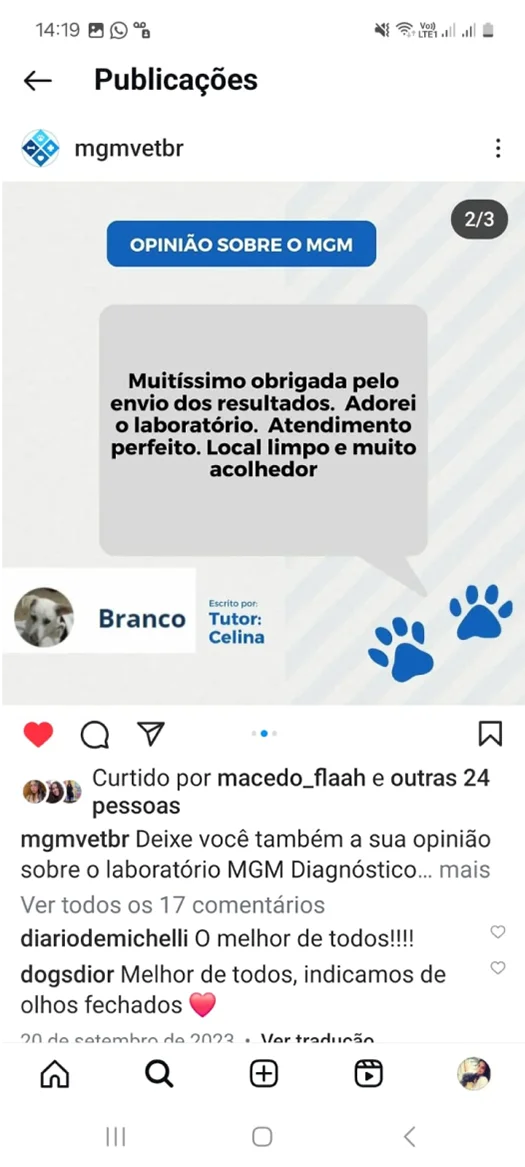Viewport: 525px width, 1167px height.
Task: Open the mgmvetbr profile in the post header
Action: 128,149
